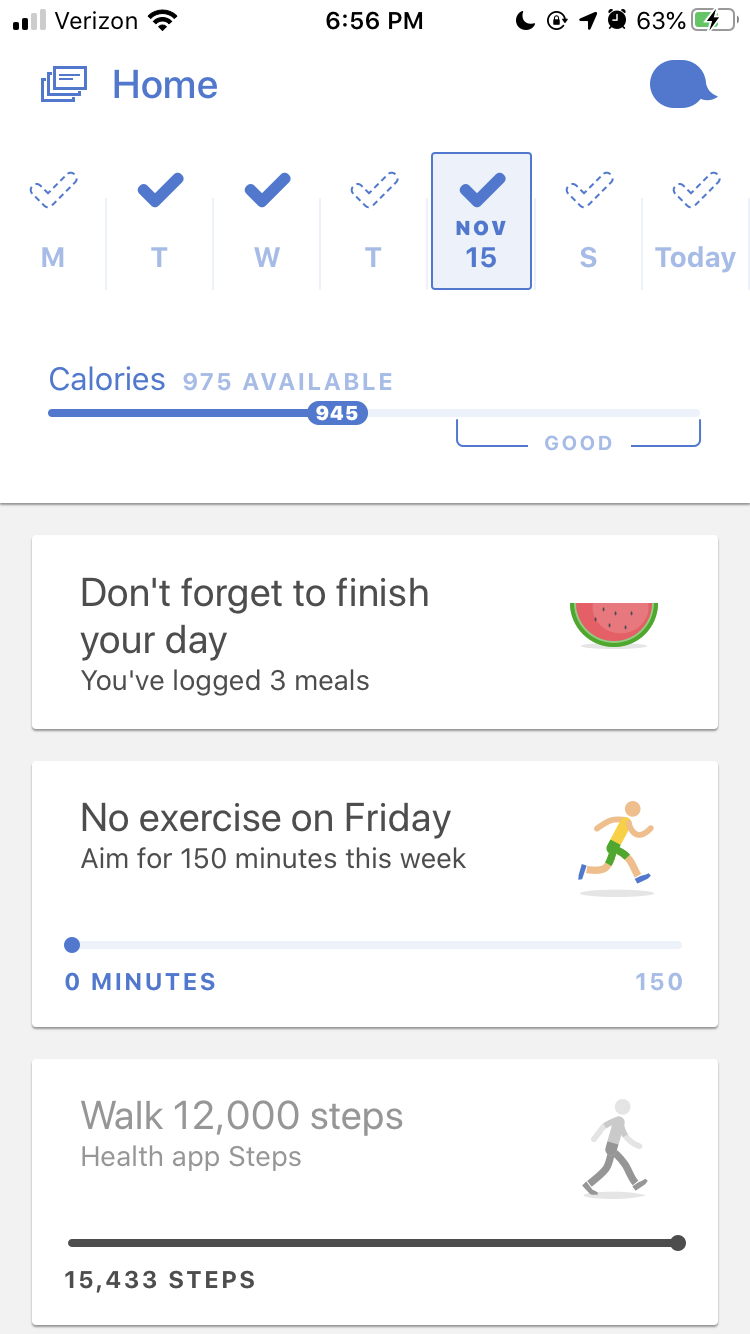Open the "Don't forget to finish your day" card
The width and height of the screenshot is (750, 1334).
pos(375,632)
